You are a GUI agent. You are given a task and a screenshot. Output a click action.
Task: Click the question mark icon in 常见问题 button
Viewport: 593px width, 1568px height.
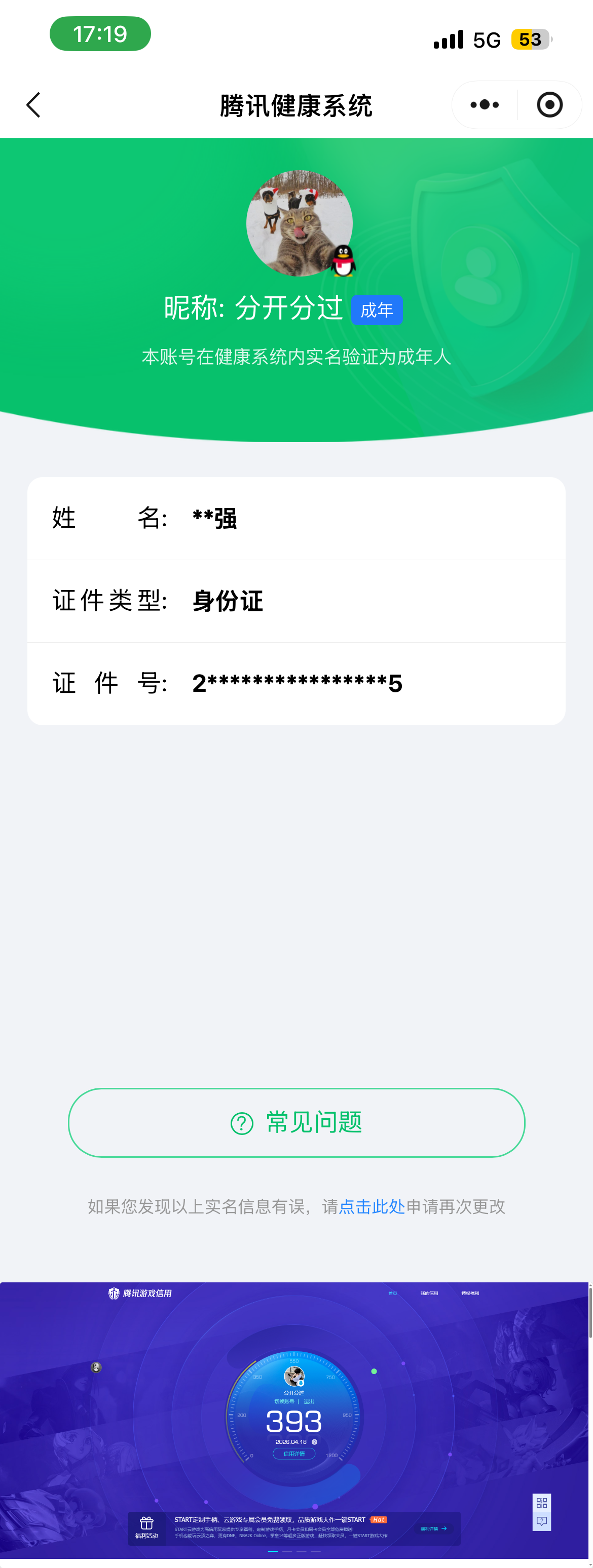pyautogui.click(x=243, y=1123)
